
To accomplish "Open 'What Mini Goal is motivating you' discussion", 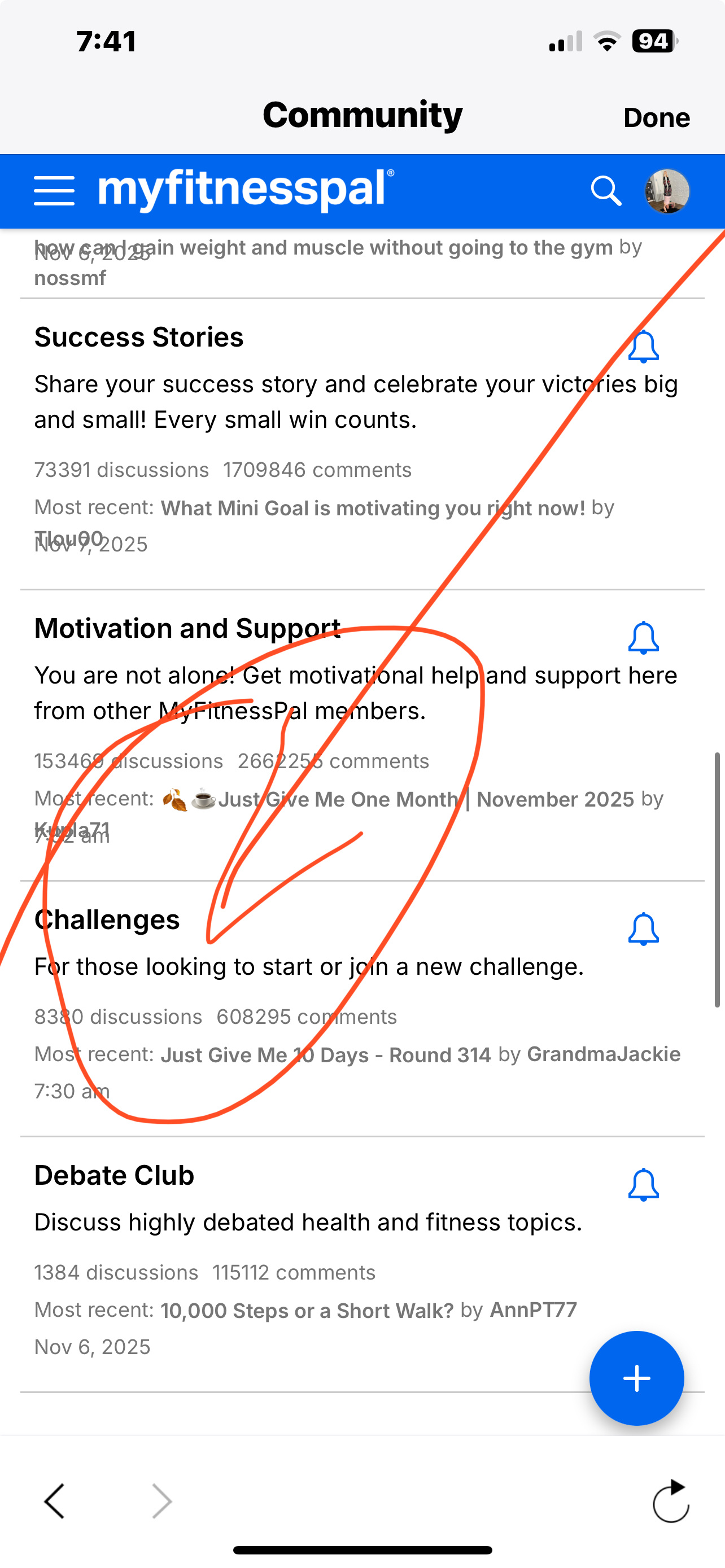I will pos(373,507).
